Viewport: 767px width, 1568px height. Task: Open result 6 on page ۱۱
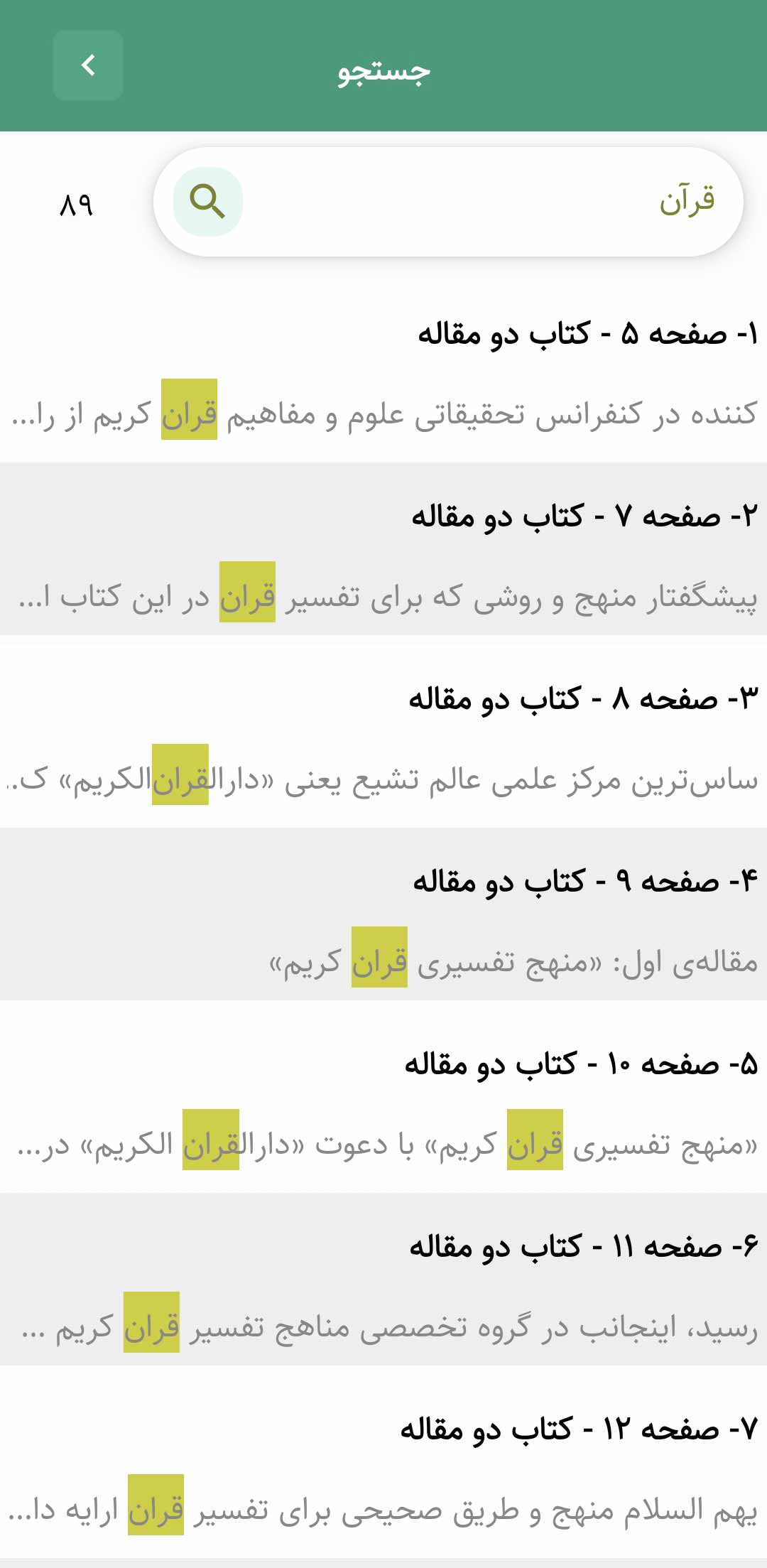click(383, 1280)
